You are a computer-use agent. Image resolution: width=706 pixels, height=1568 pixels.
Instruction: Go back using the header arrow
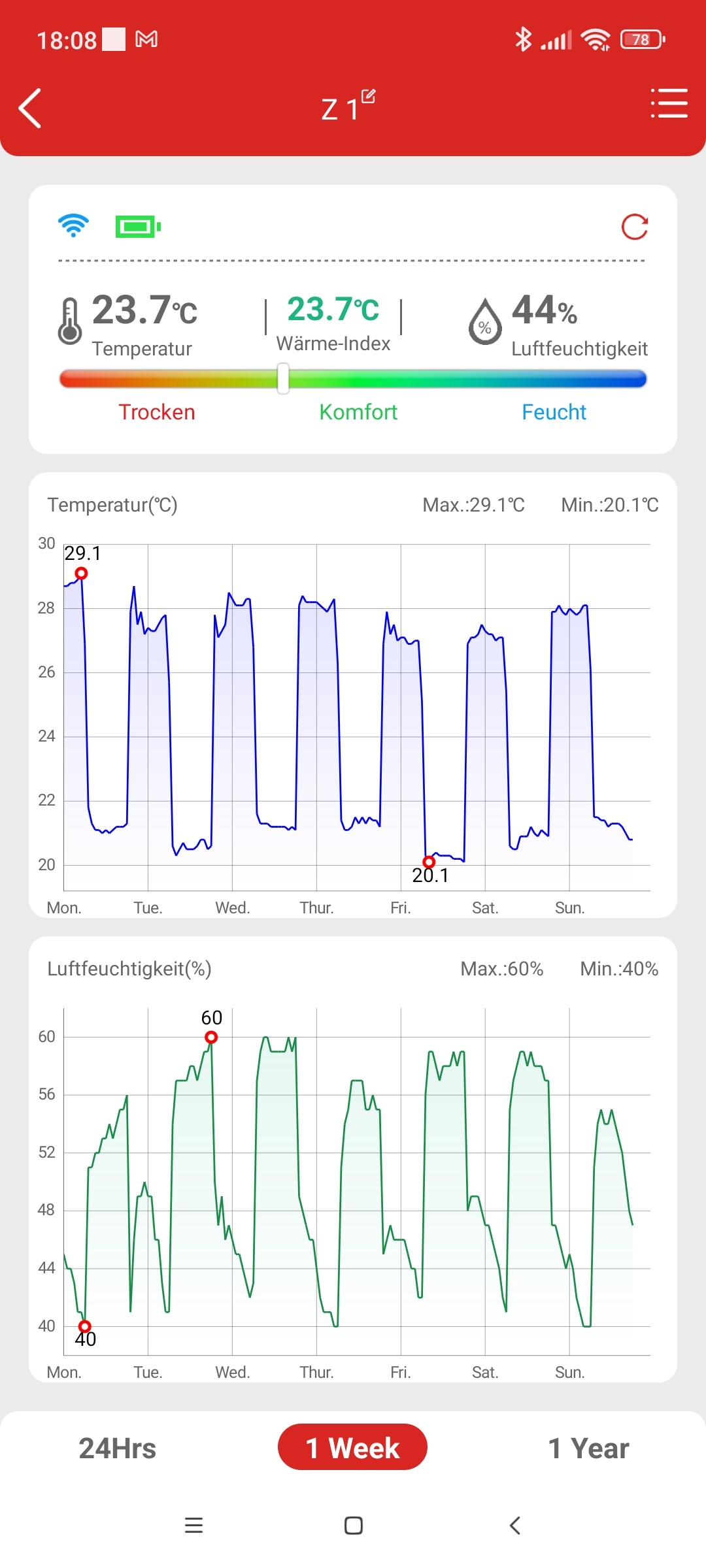point(30,108)
